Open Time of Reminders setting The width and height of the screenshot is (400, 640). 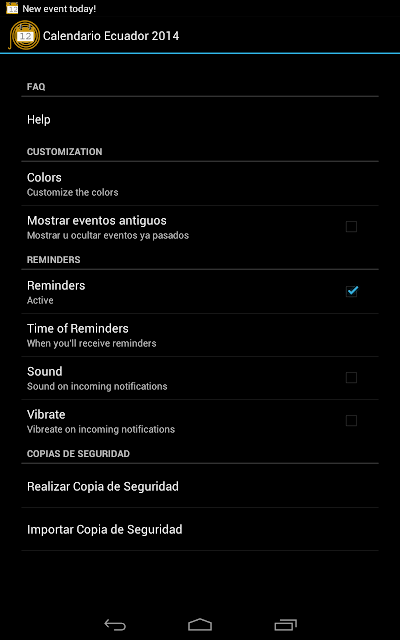(200, 335)
